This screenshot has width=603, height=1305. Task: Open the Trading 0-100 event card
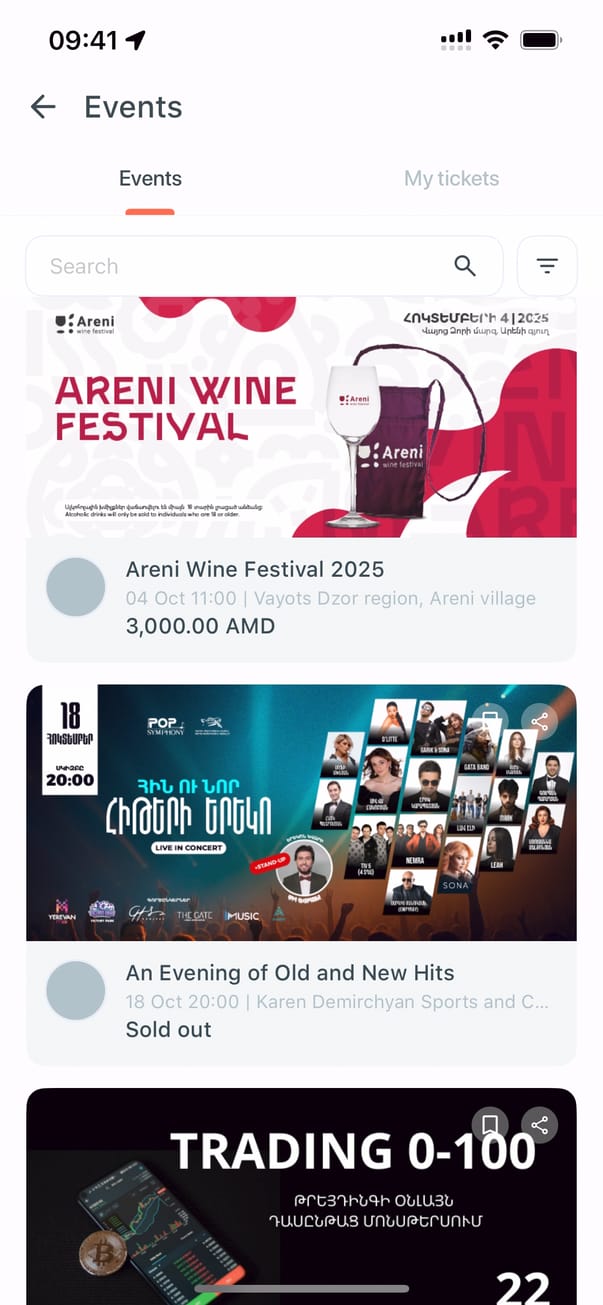(x=300, y=1200)
